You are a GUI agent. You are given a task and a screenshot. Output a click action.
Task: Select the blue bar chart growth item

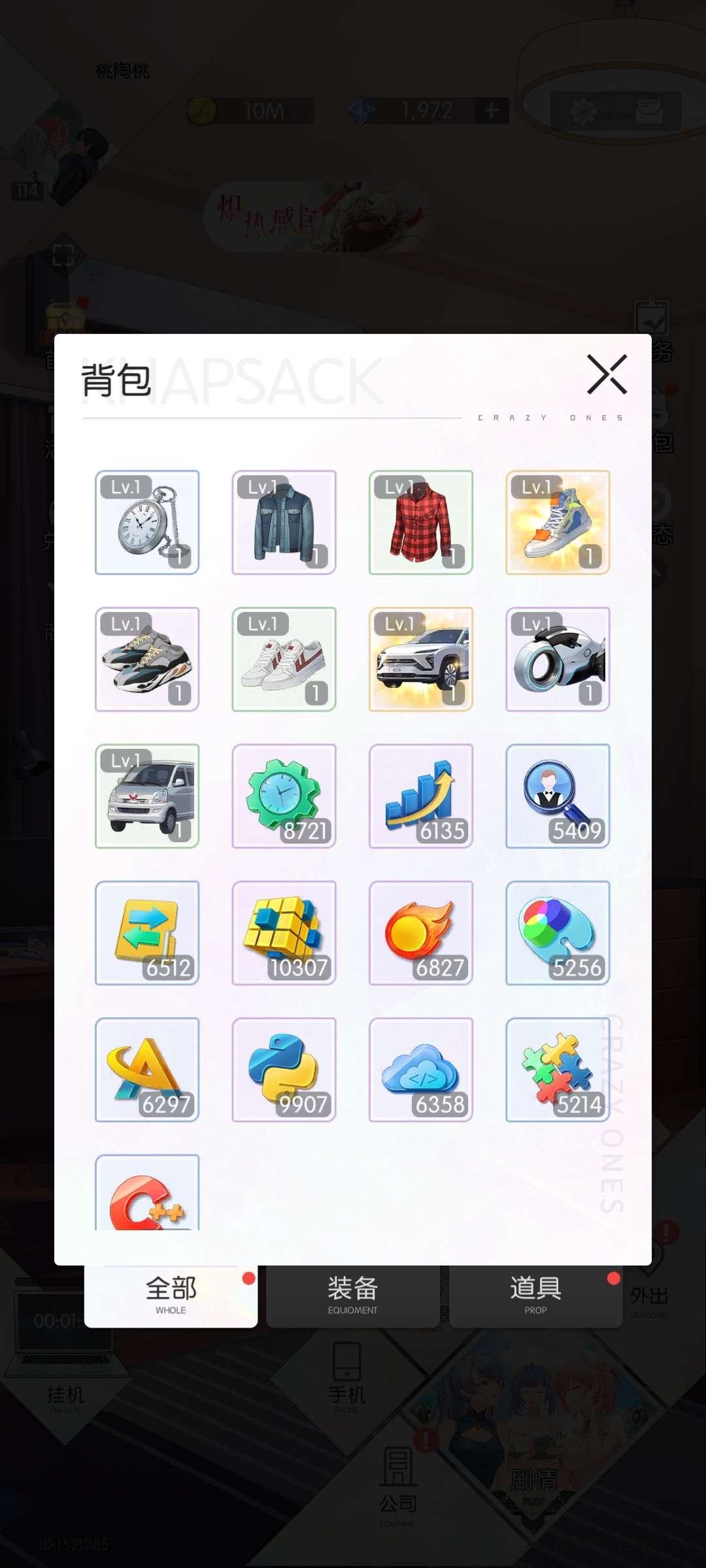click(x=420, y=794)
